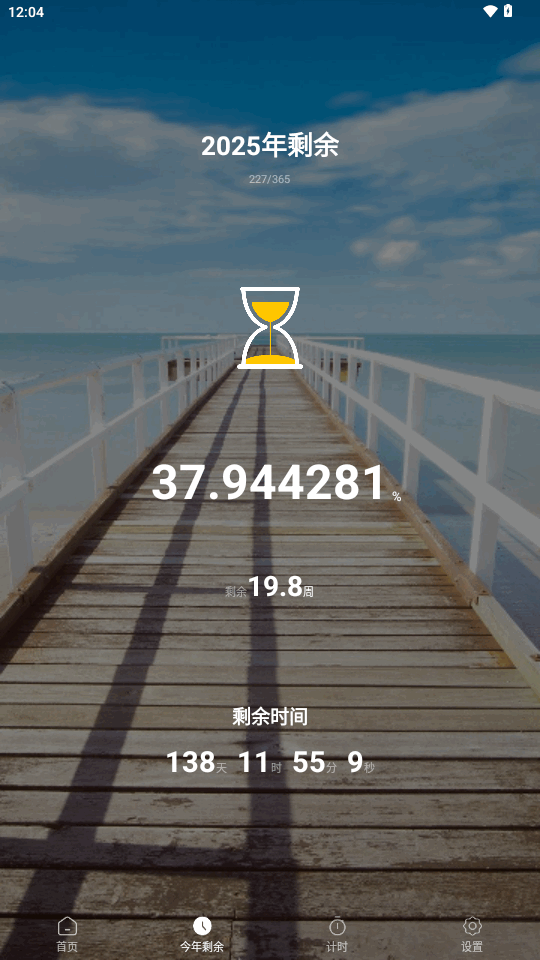
Task: Go to the 设置 tab
Action: [x=472, y=934]
